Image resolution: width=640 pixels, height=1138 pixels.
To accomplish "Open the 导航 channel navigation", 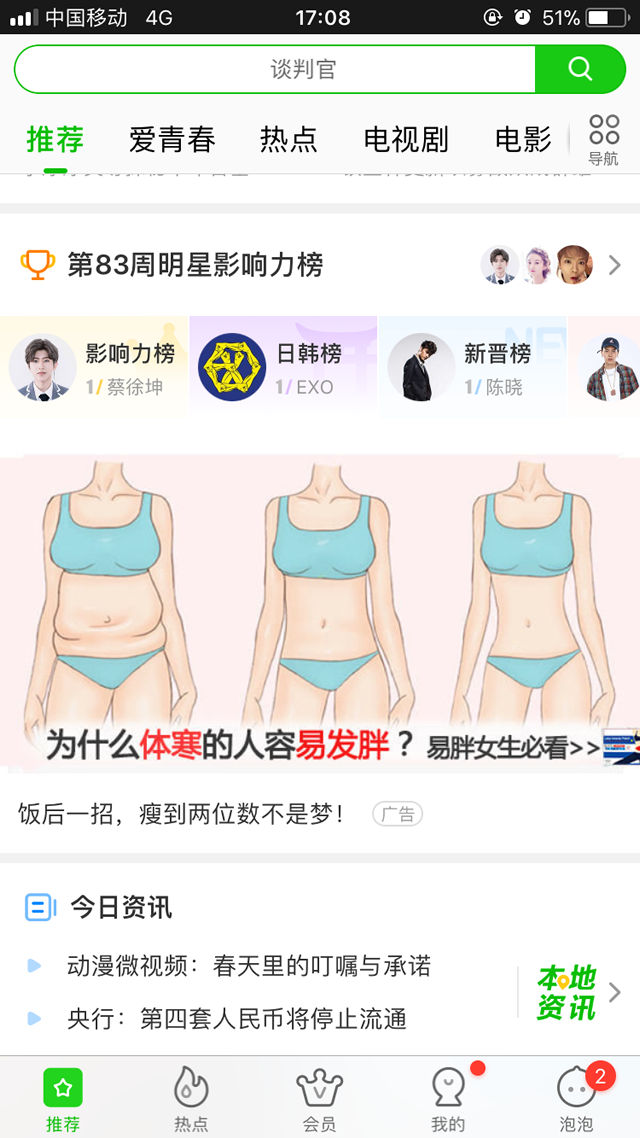I will pos(603,139).
